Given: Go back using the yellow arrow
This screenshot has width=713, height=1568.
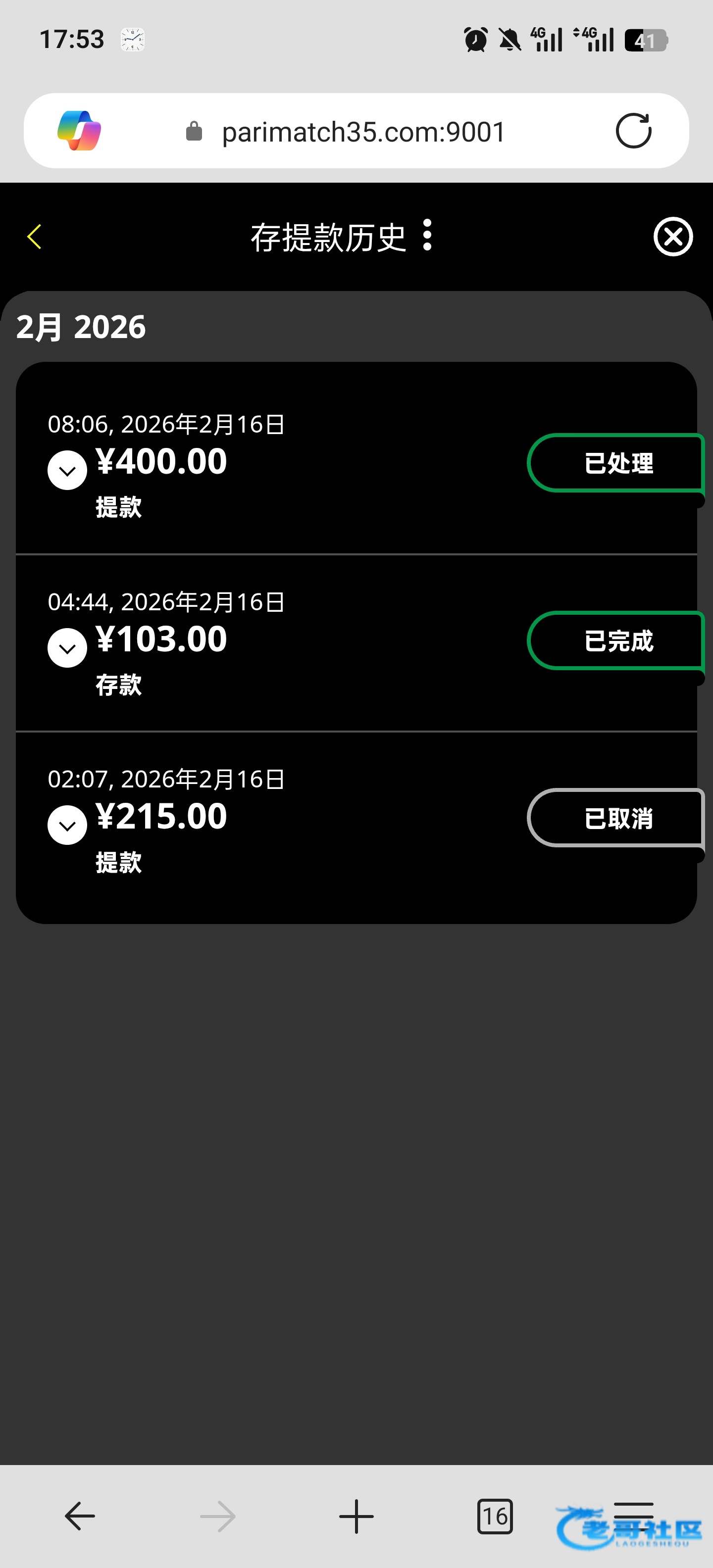Looking at the screenshot, I should pyautogui.click(x=35, y=237).
